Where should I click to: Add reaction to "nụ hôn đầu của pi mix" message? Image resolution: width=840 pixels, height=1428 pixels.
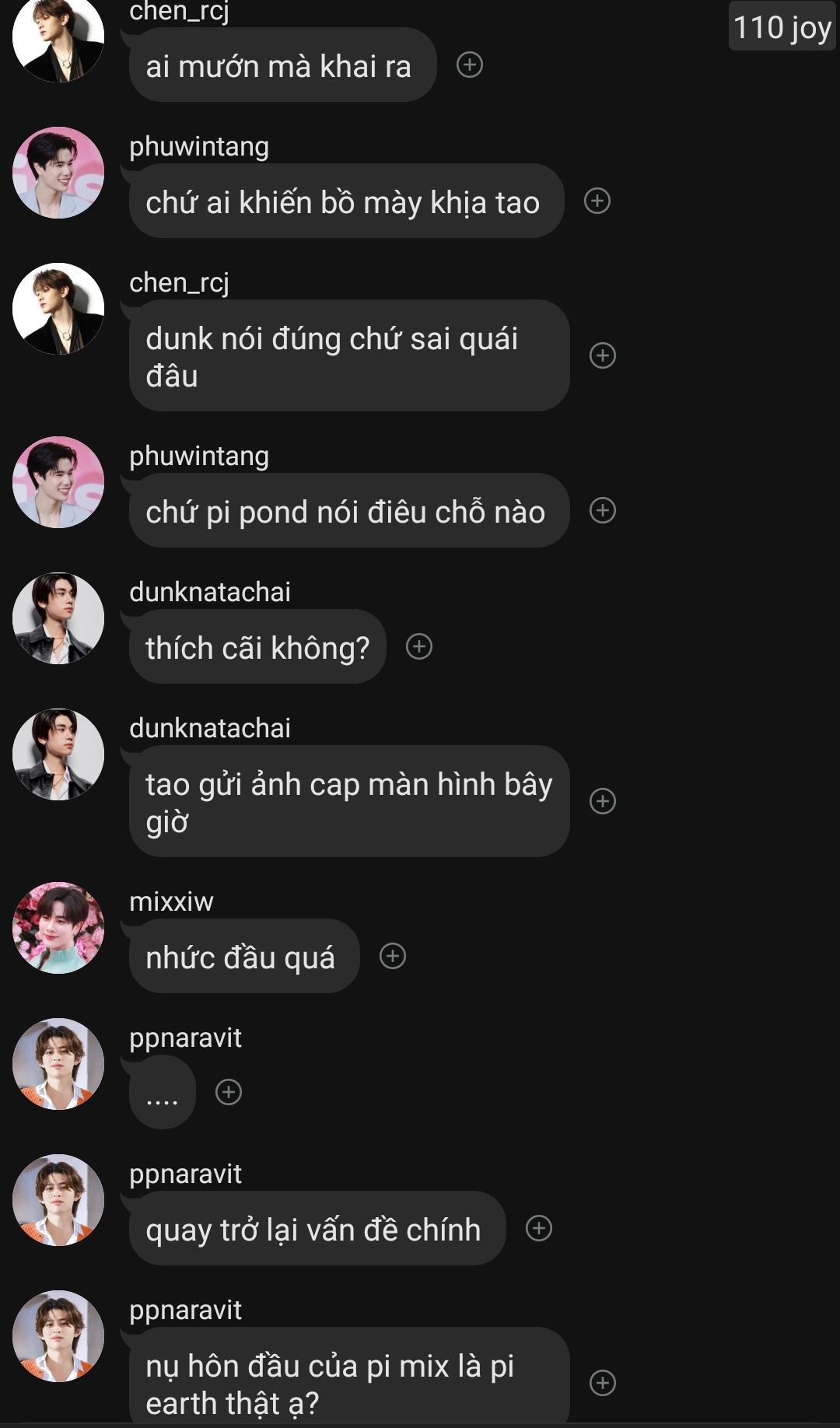603,1383
